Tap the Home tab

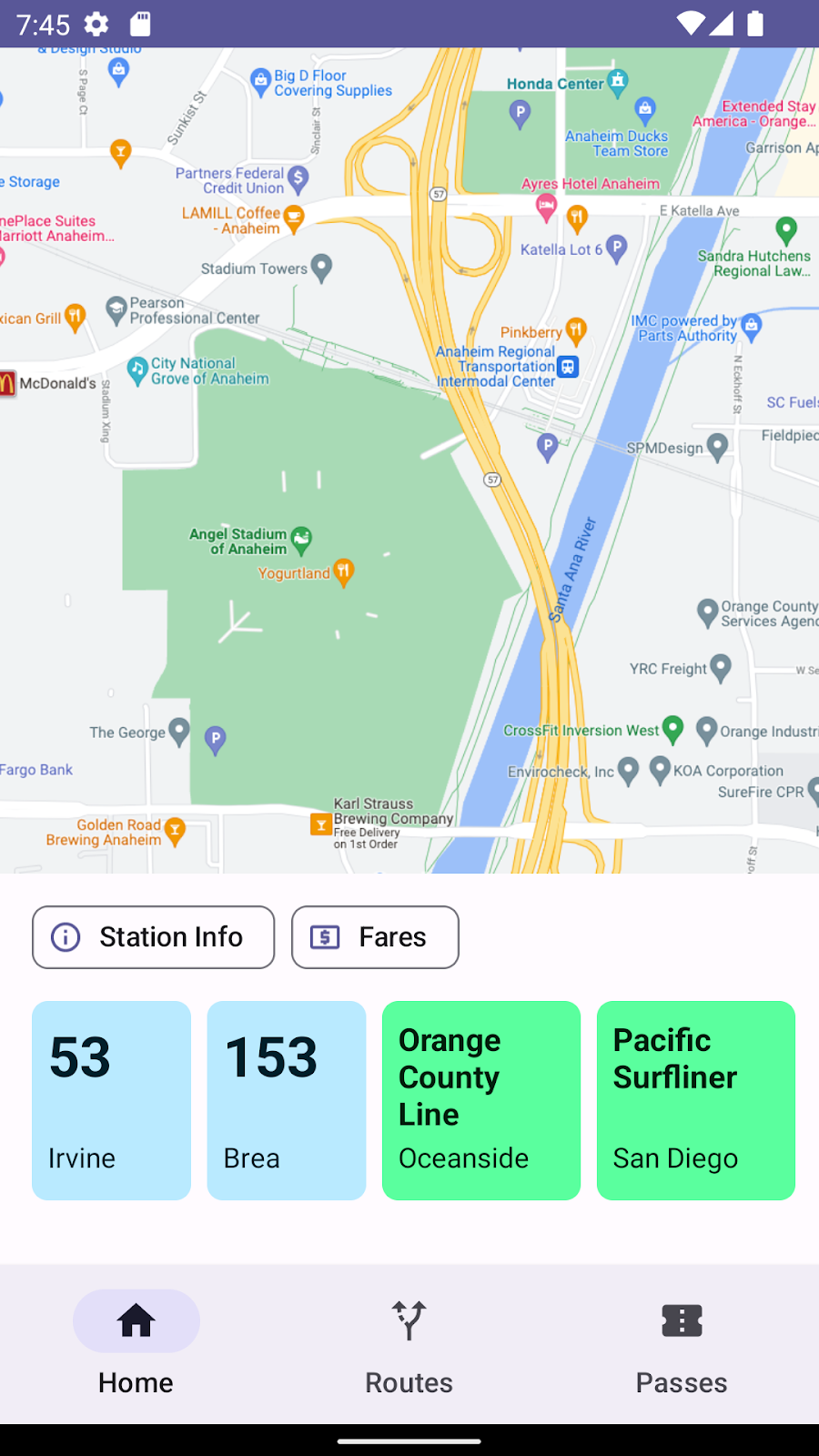click(x=136, y=1343)
